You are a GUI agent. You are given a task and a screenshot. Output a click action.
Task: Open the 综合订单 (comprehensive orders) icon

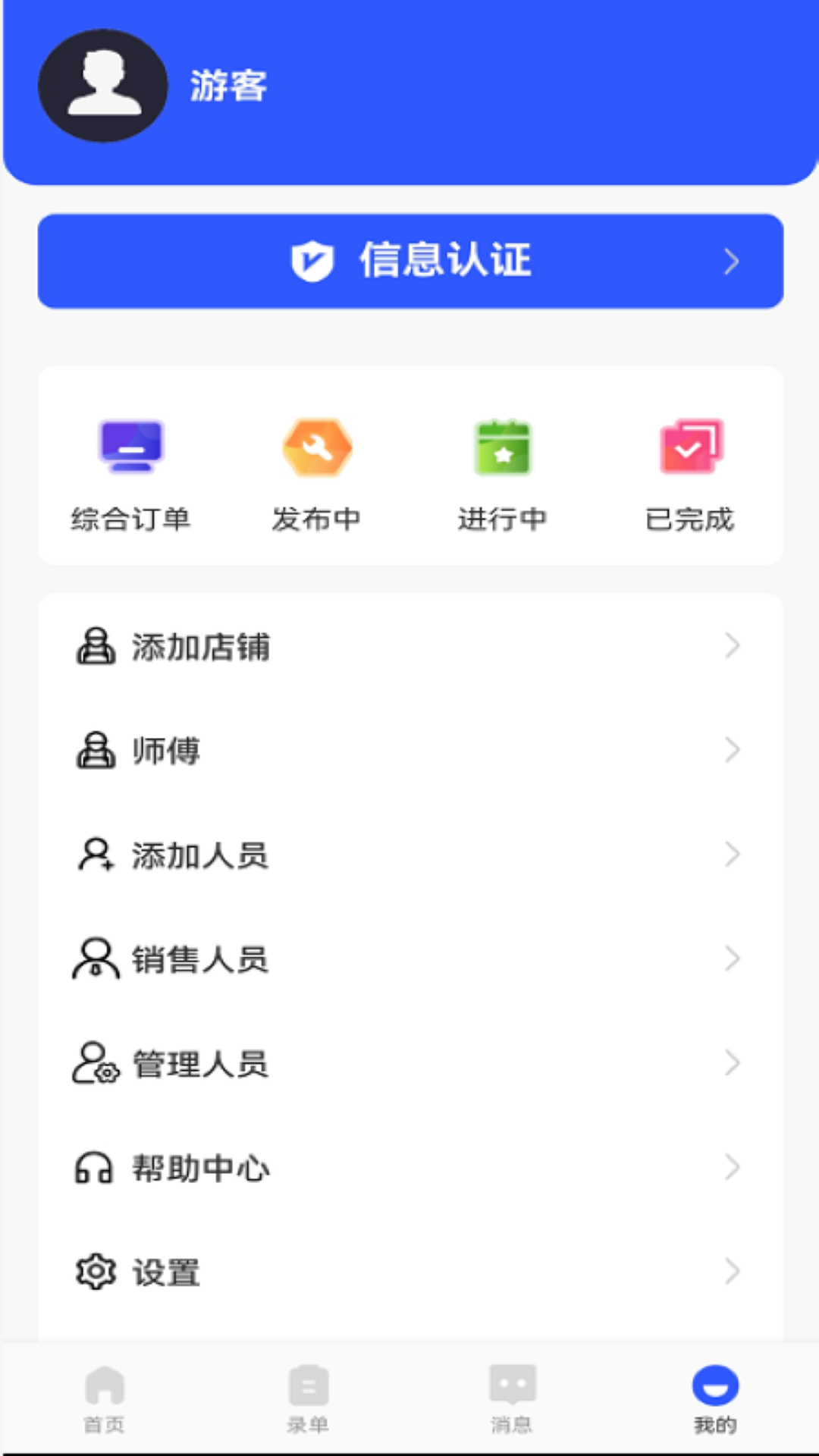coord(132,447)
